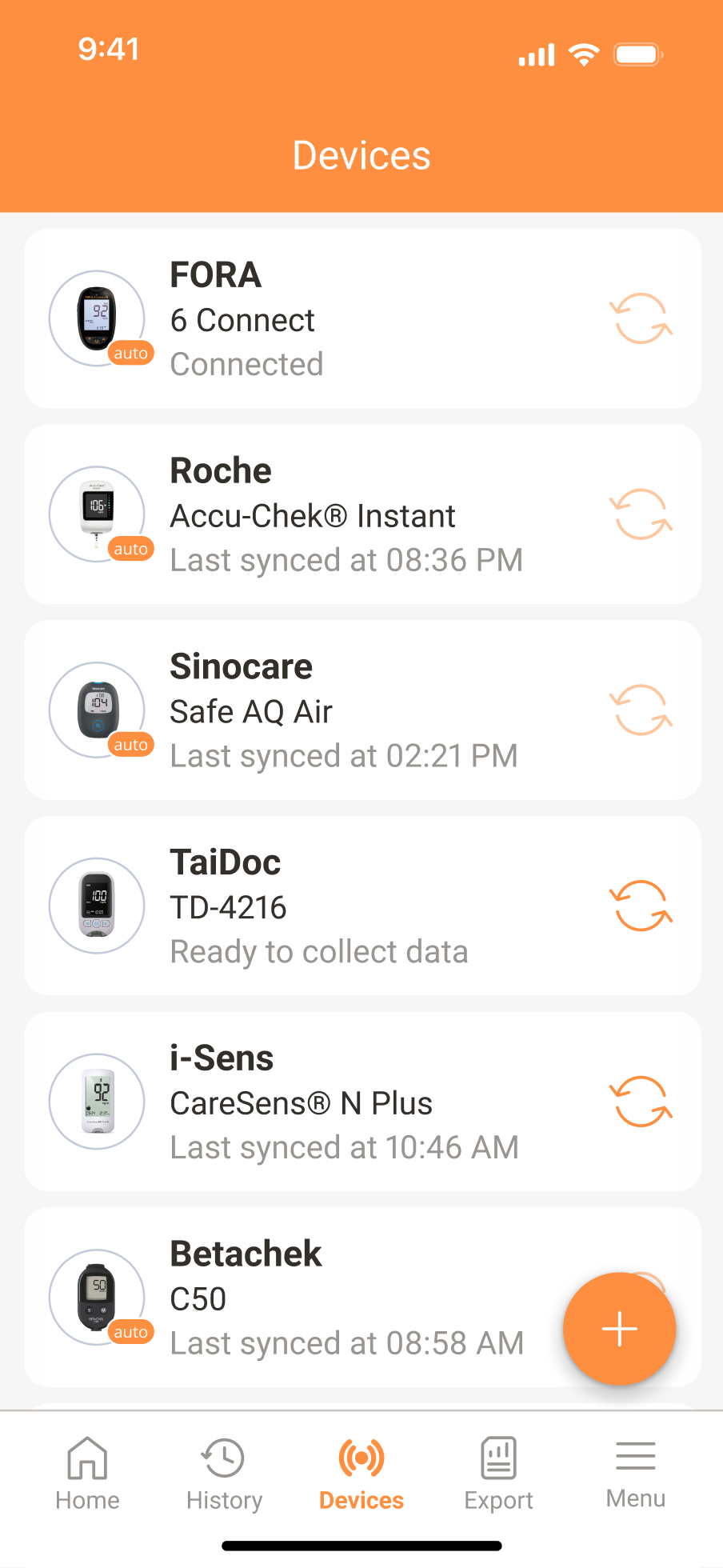This screenshot has height=1568, width=723.
Task: Toggle auto badge on the Roche meter
Action: (130, 548)
